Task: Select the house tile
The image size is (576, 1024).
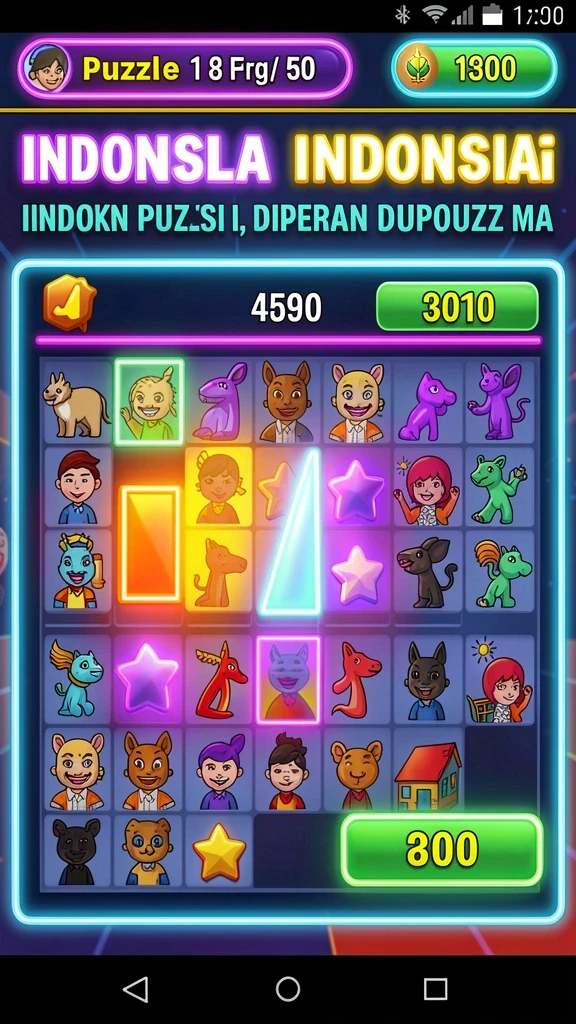Action: (428, 775)
